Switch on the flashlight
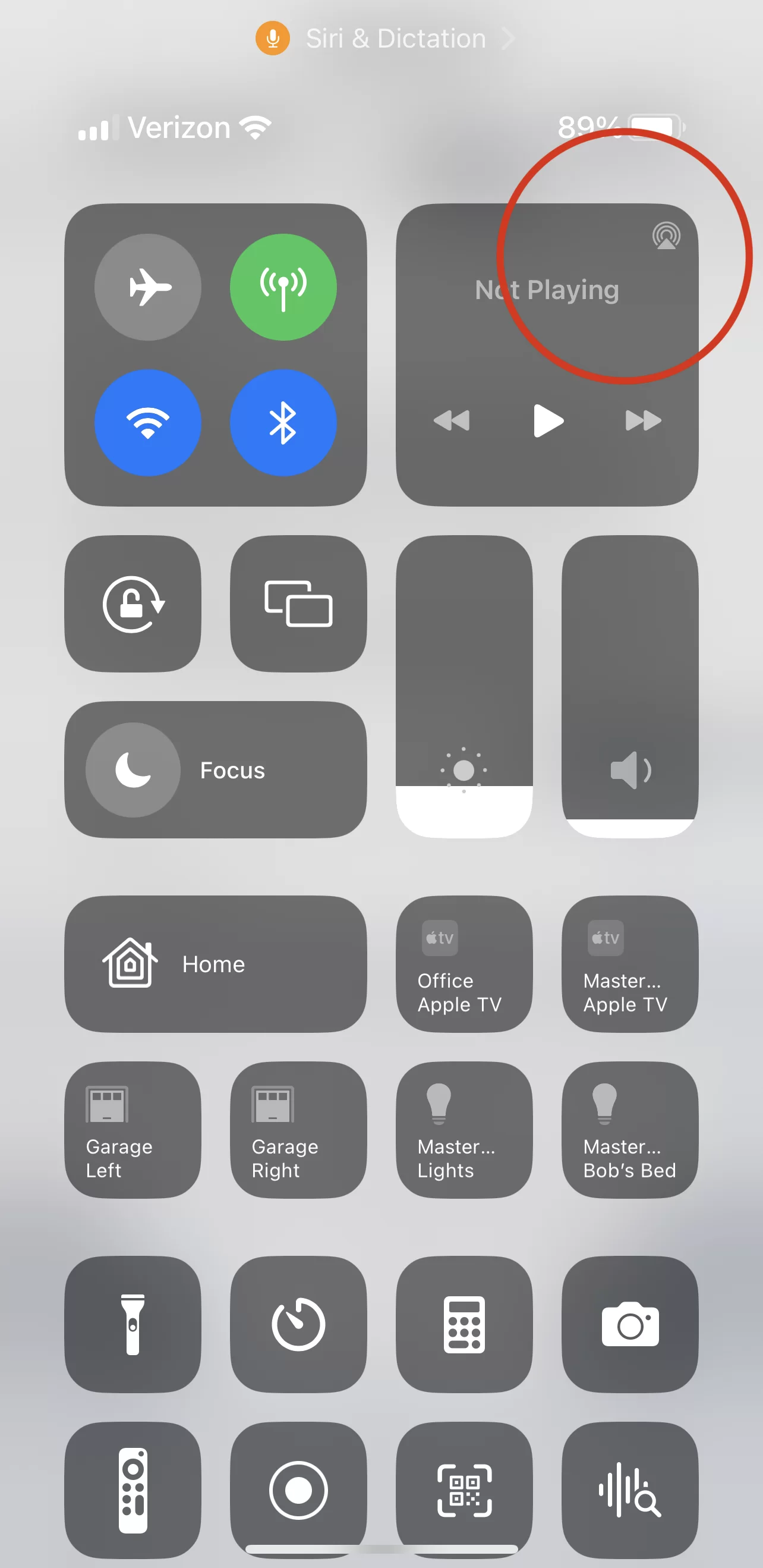 tap(133, 1325)
